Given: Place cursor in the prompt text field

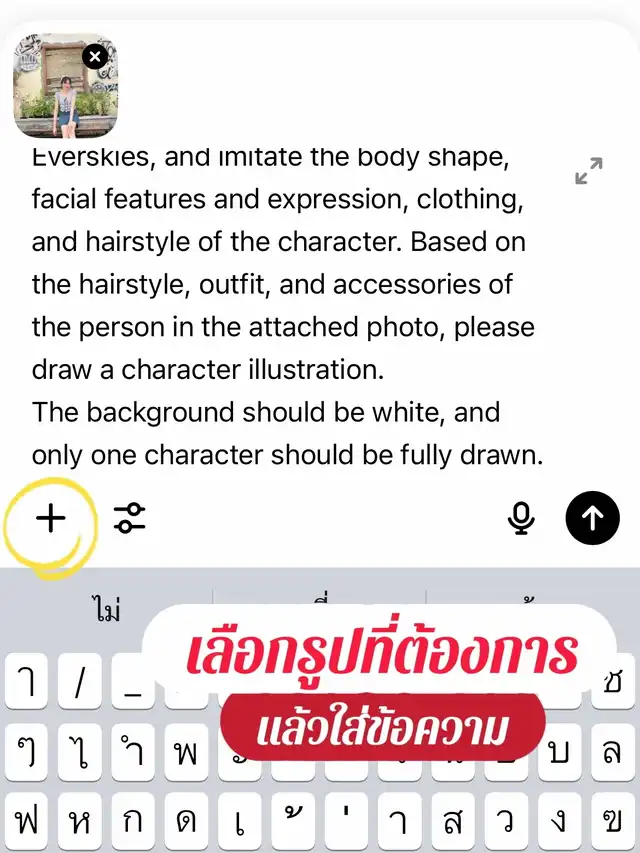Looking at the screenshot, I should point(287,306).
